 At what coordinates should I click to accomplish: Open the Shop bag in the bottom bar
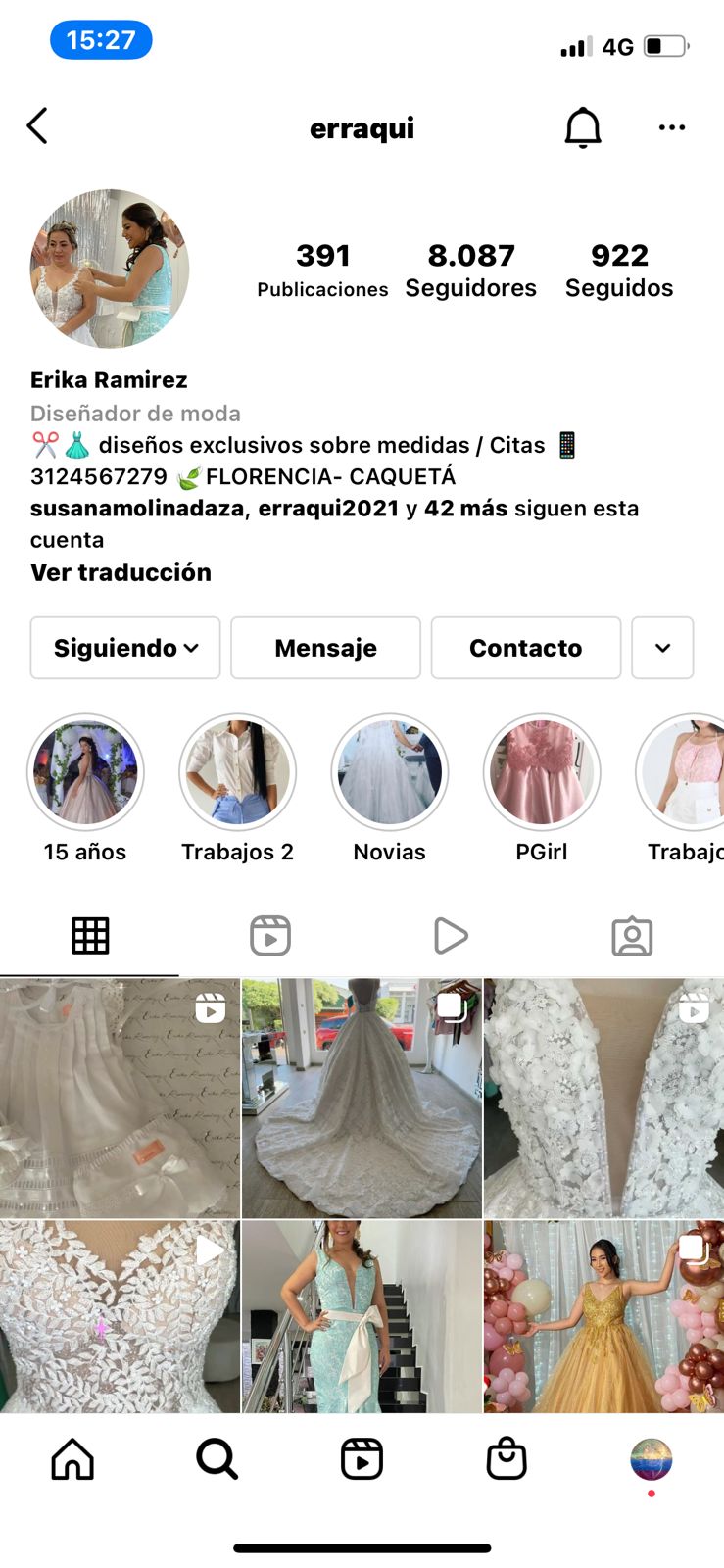(507, 1459)
